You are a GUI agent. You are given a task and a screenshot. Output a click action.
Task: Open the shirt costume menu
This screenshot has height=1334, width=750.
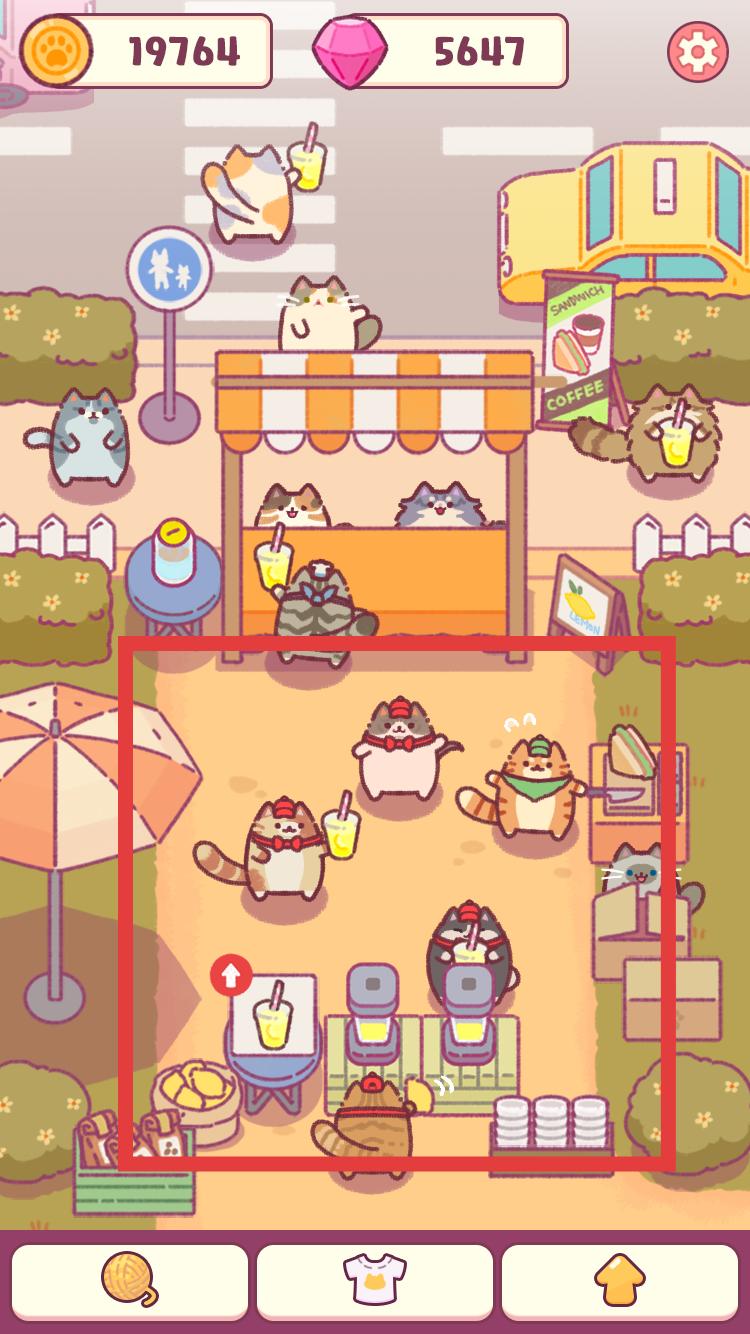[374, 1281]
